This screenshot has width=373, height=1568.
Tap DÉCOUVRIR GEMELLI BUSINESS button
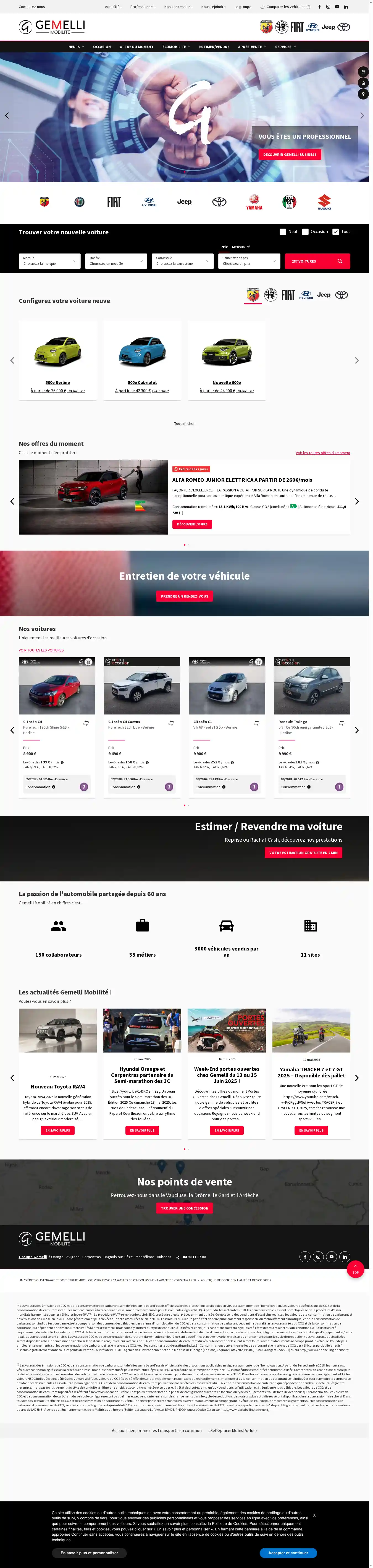290,155
